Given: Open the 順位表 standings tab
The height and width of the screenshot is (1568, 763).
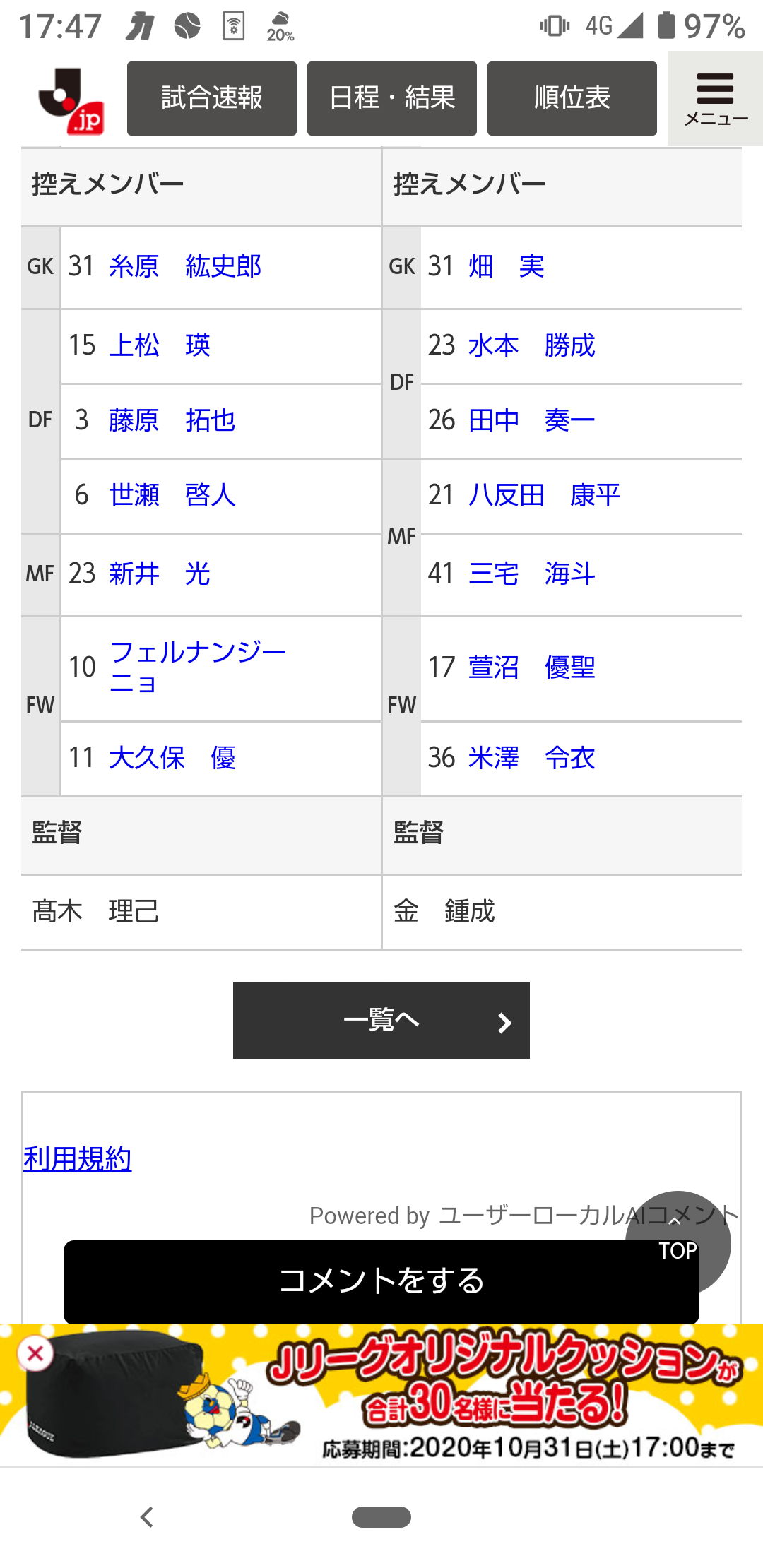Looking at the screenshot, I should 572,98.
